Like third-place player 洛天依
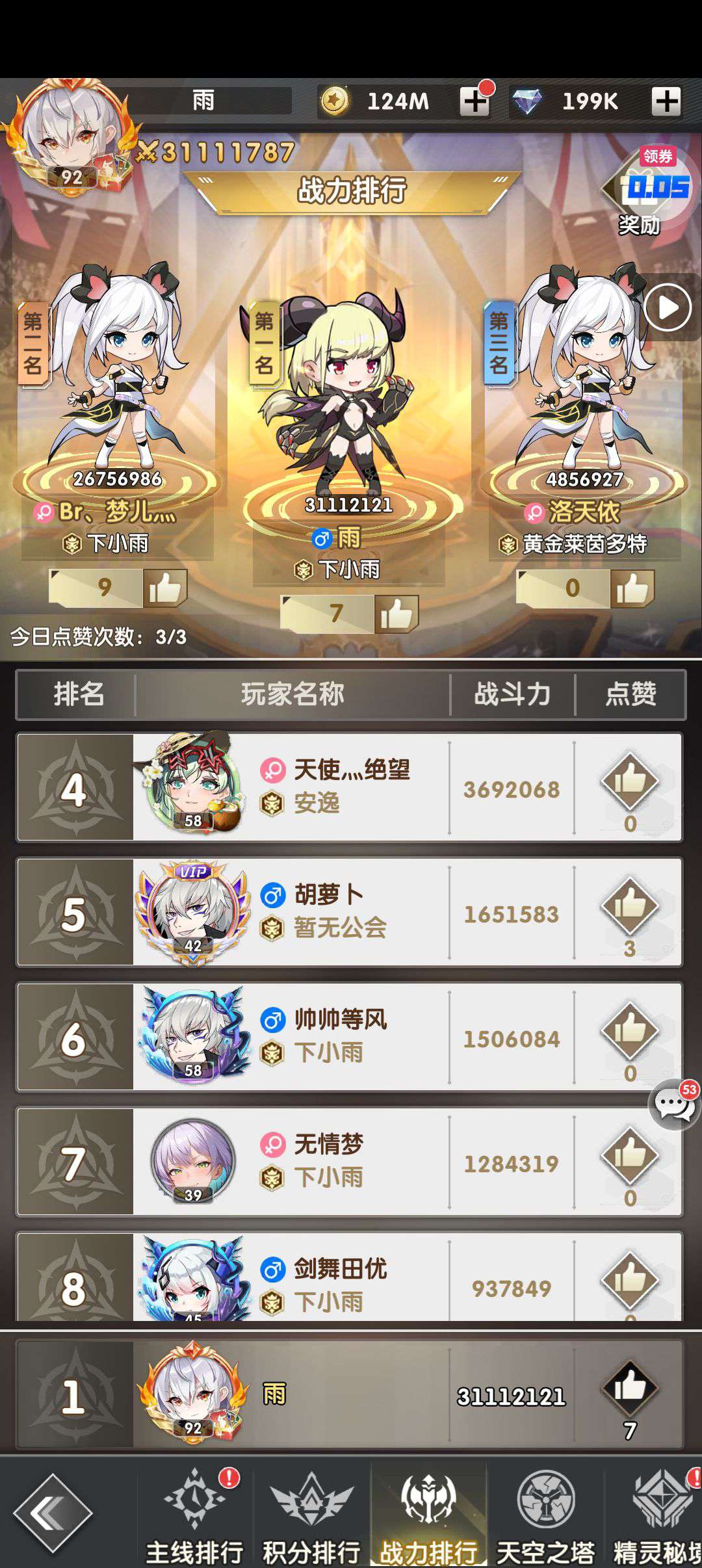Image resolution: width=702 pixels, height=1568 pixels. 632,589
